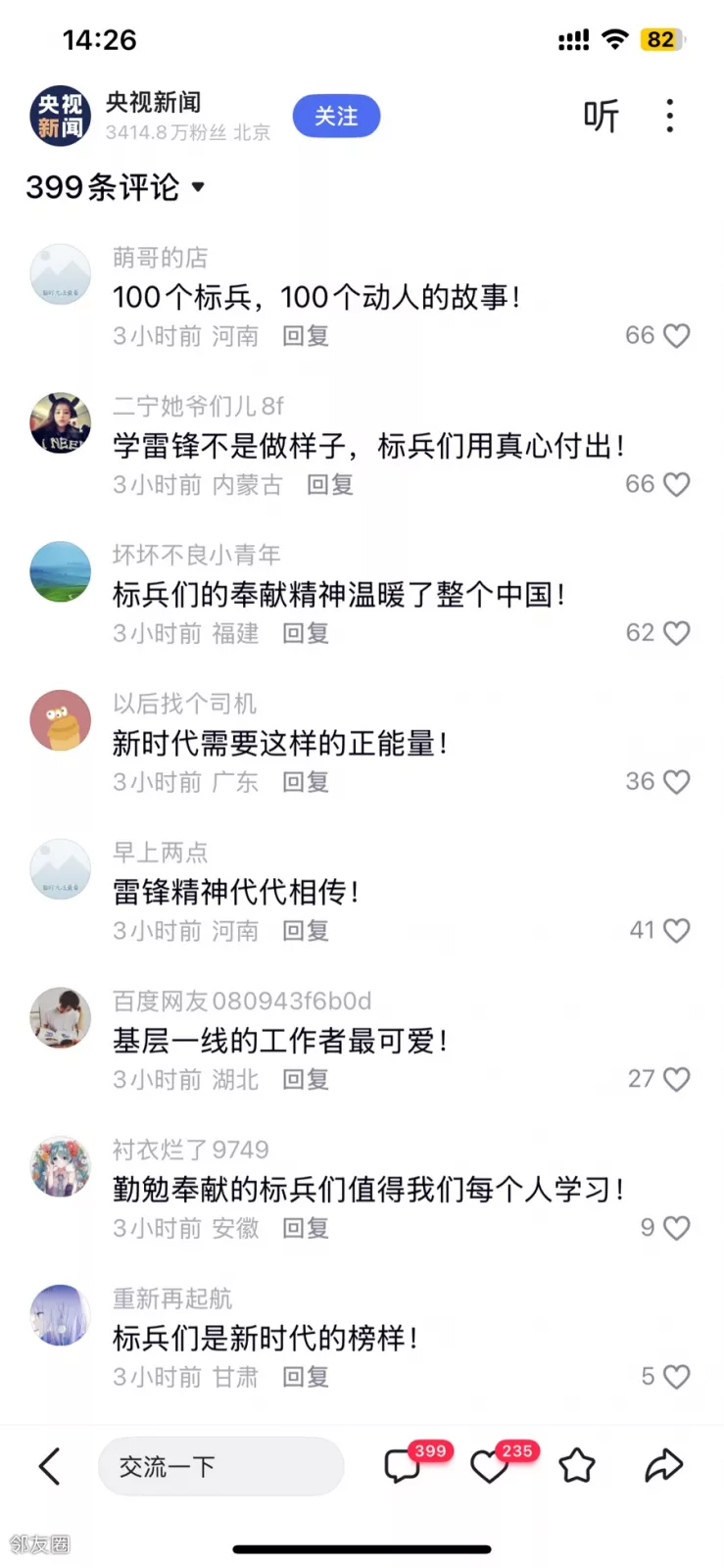
Task: Reply to 二宁她爷们儿8f's comment
Action: pyautogui.click(x=329, y=485)
